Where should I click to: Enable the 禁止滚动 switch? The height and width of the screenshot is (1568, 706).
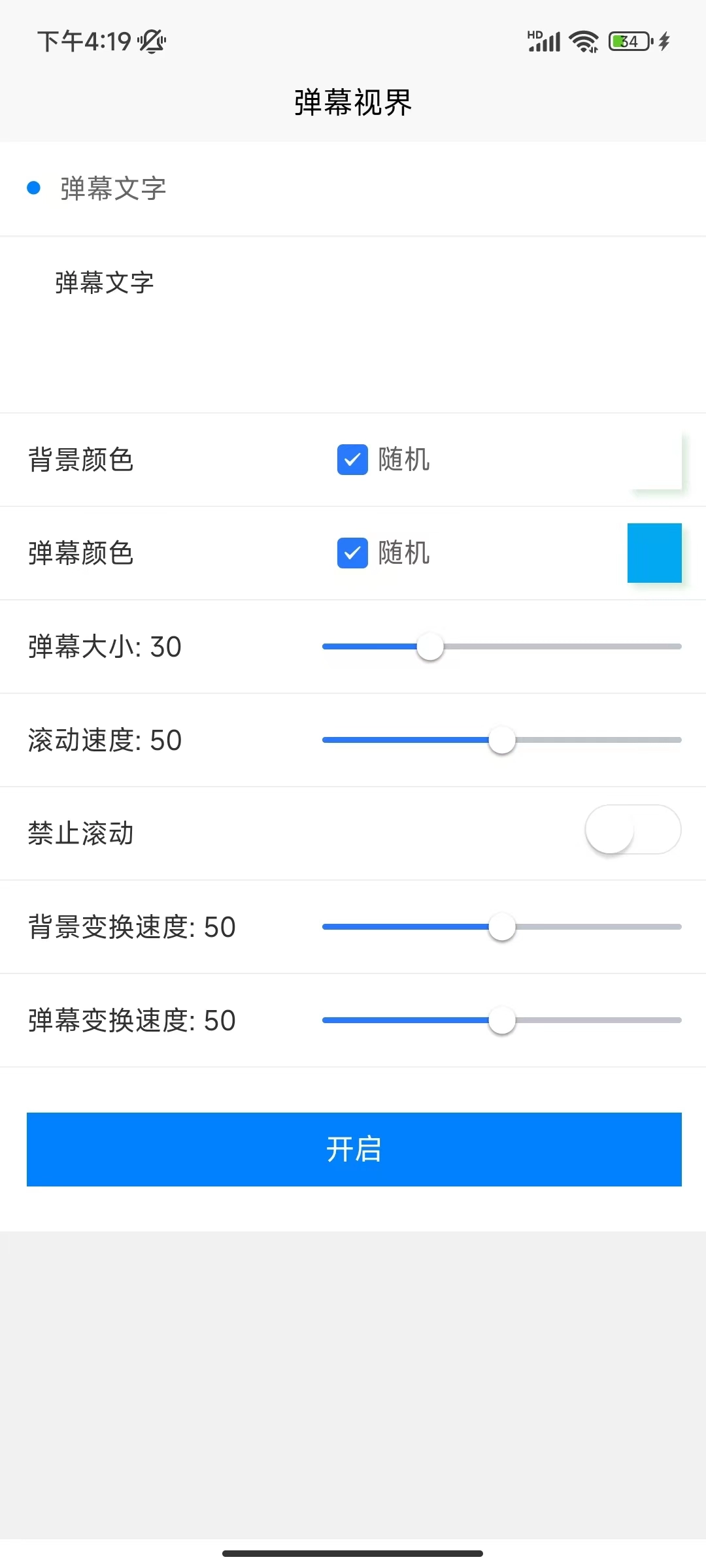(x=633, y=830)
